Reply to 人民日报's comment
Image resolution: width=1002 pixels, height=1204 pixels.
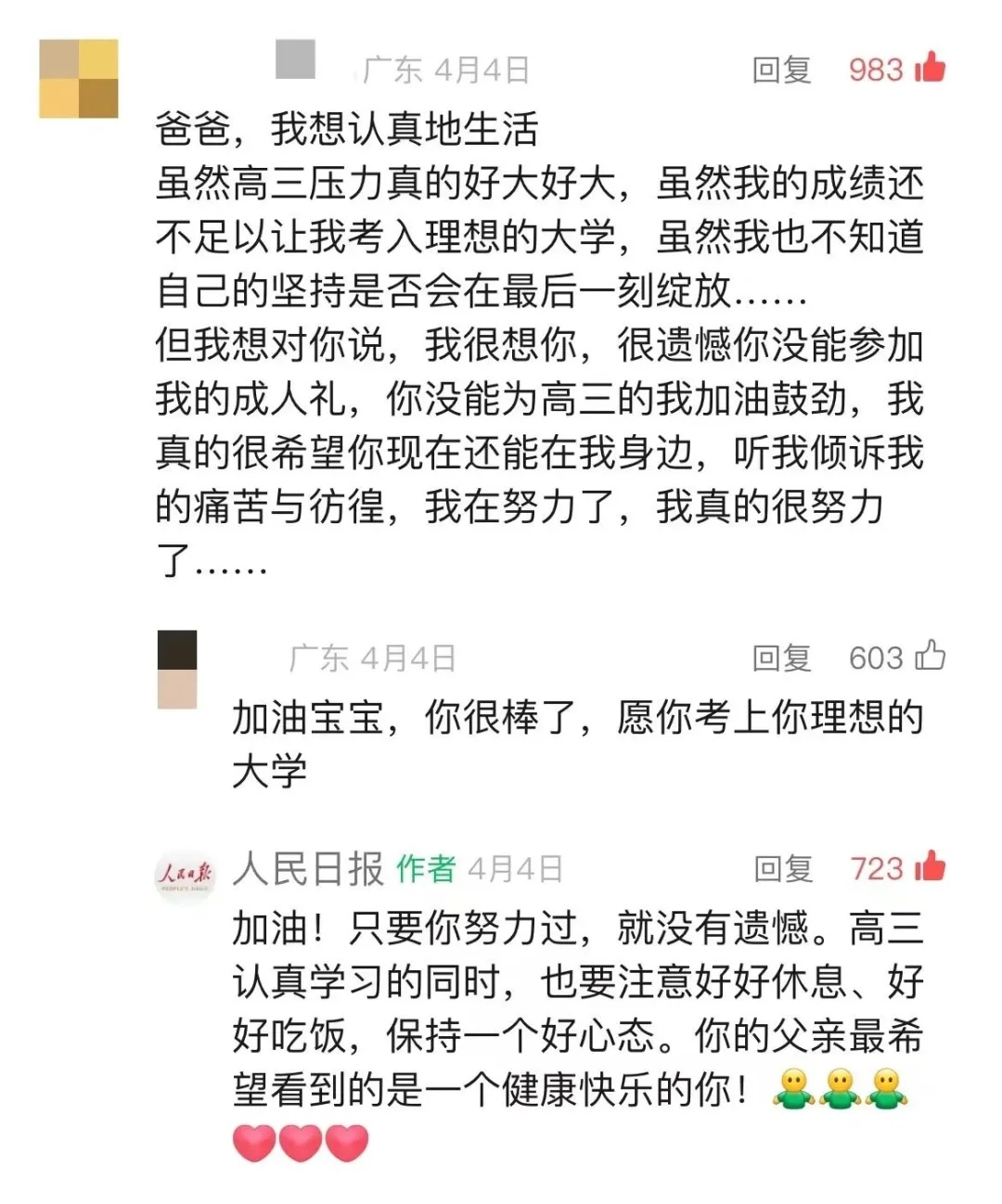point(782,869)
